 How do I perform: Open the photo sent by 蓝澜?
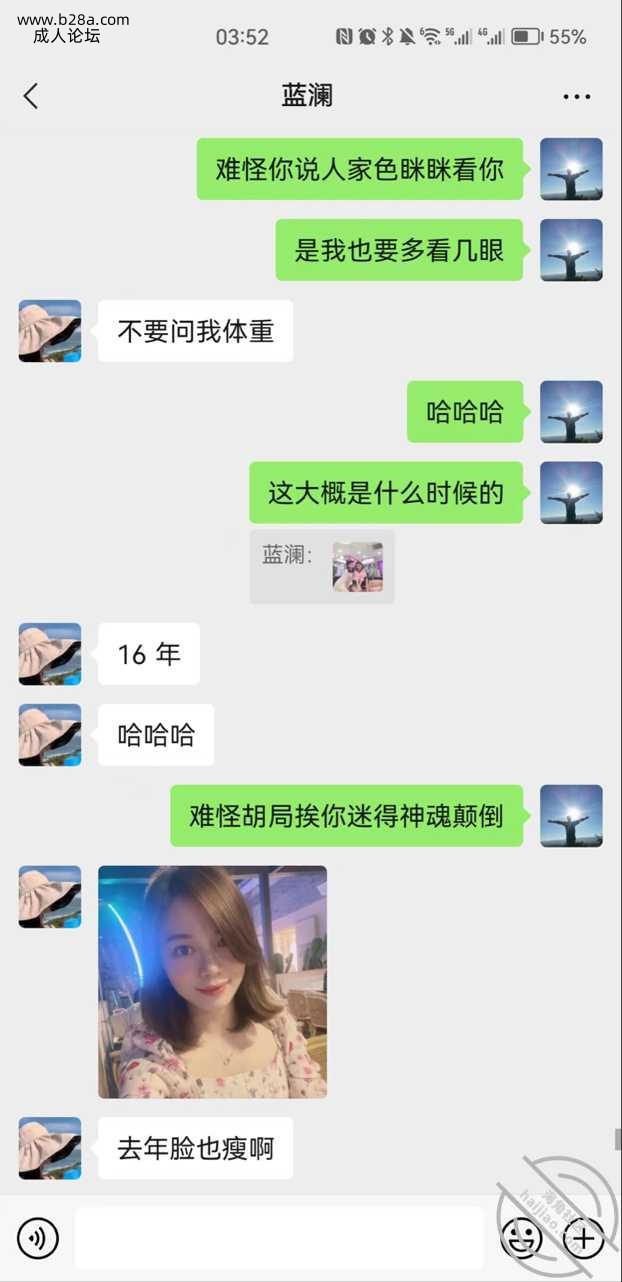click(212, 982)
